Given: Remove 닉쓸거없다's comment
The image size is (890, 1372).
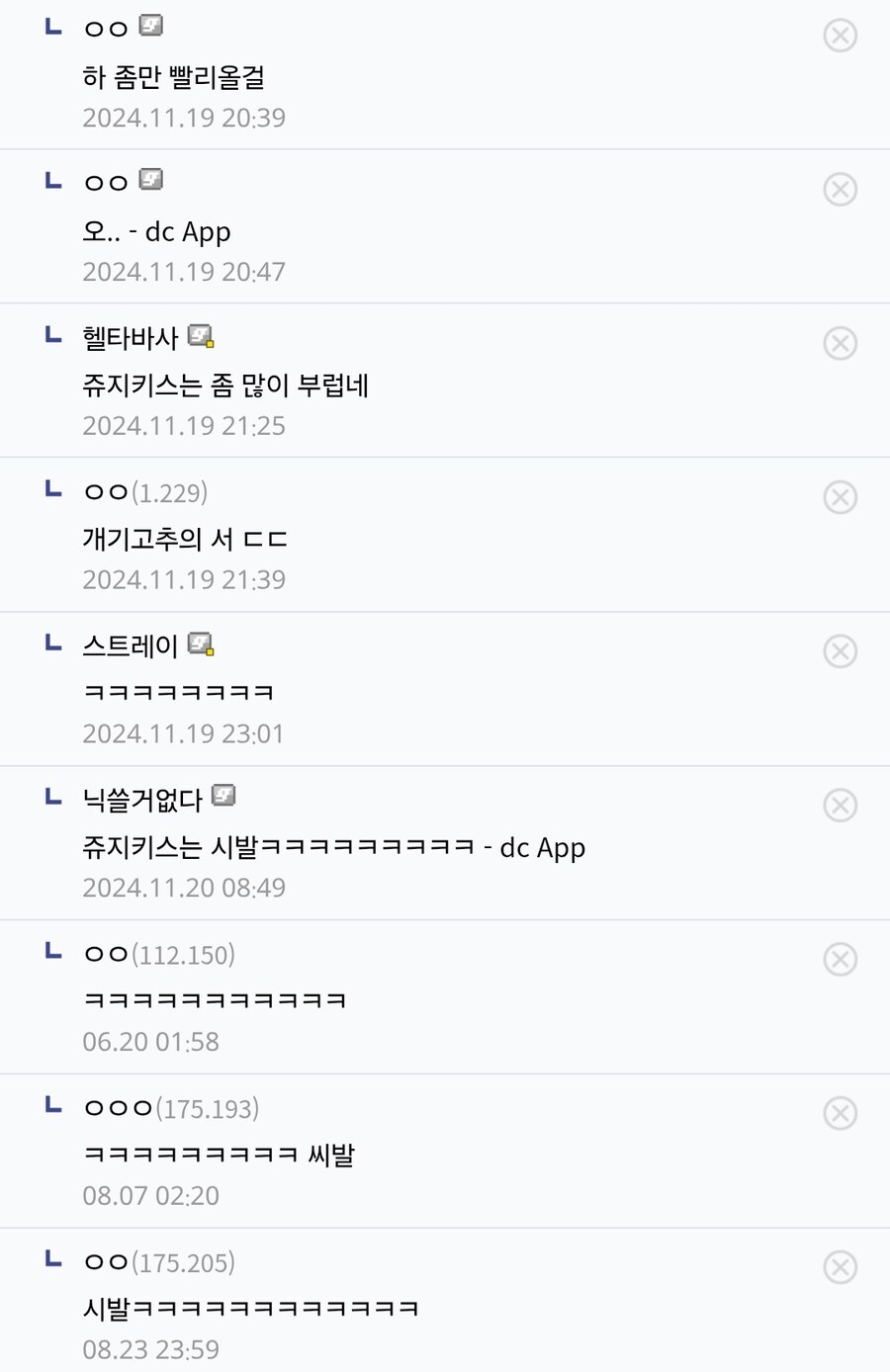Looking at the screenshot, I should click(840, 806).
